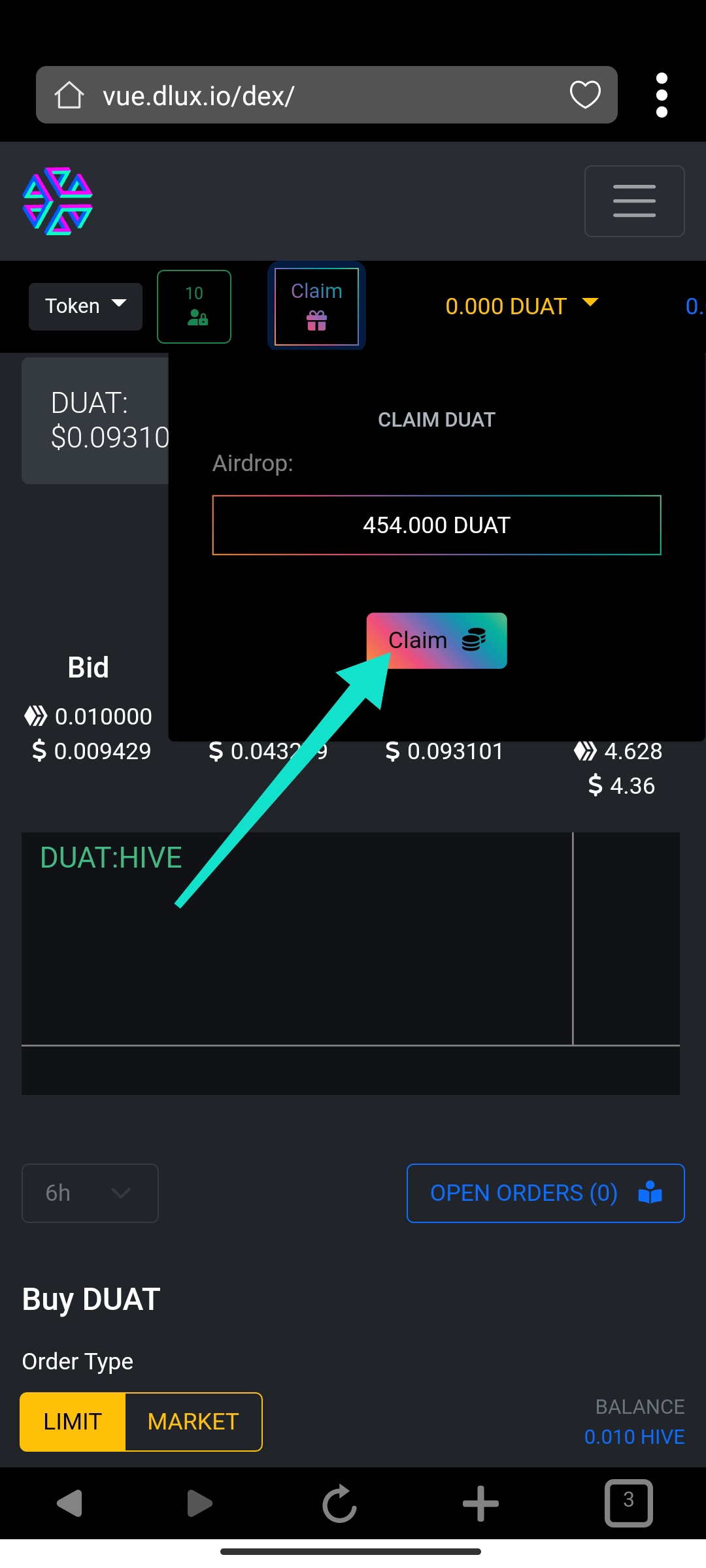This screenshot has width=706, height=1568.
Task: Open the browser overflow menu
Action: 662,95
